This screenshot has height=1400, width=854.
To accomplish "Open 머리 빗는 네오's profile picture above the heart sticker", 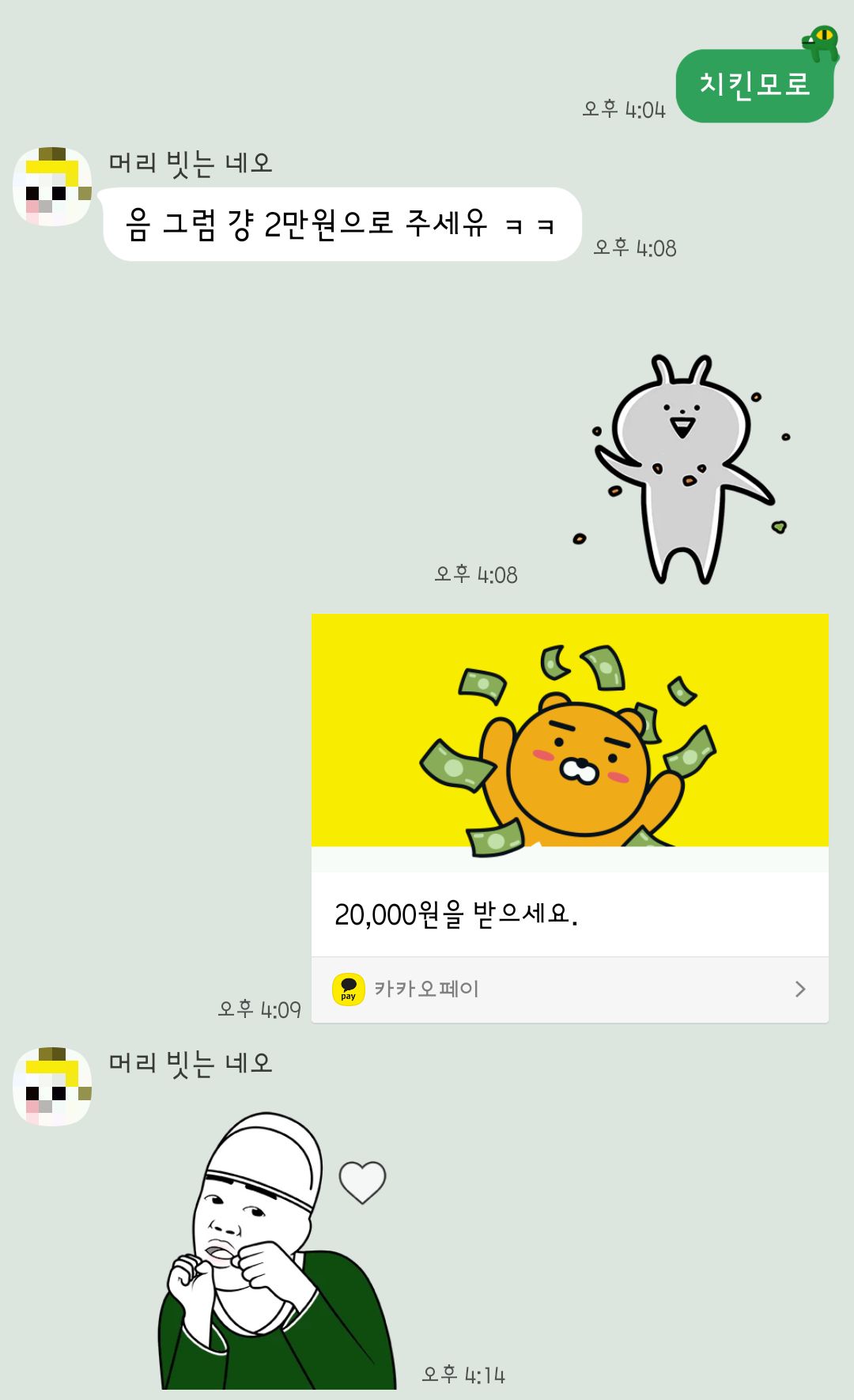I will click(52, 1087).
